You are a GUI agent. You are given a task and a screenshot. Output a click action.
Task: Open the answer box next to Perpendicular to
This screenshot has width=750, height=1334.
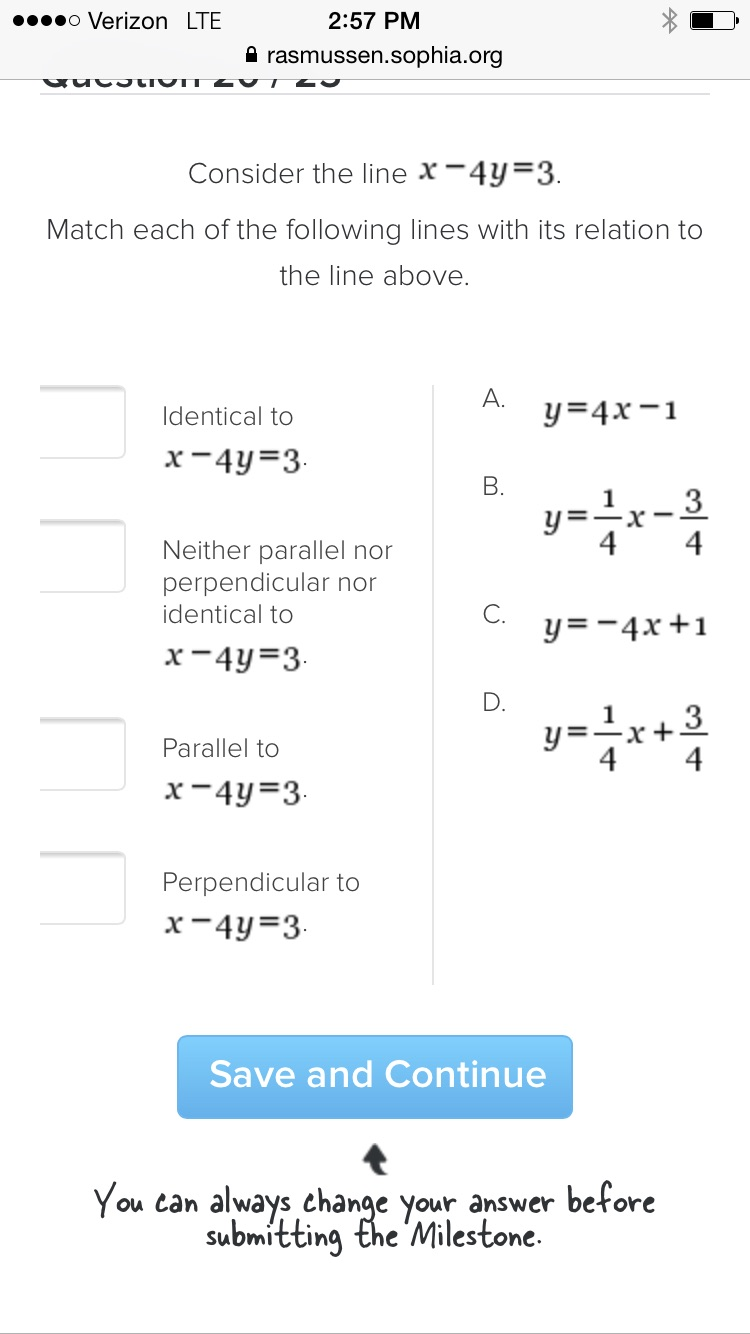tap(83, 888)
